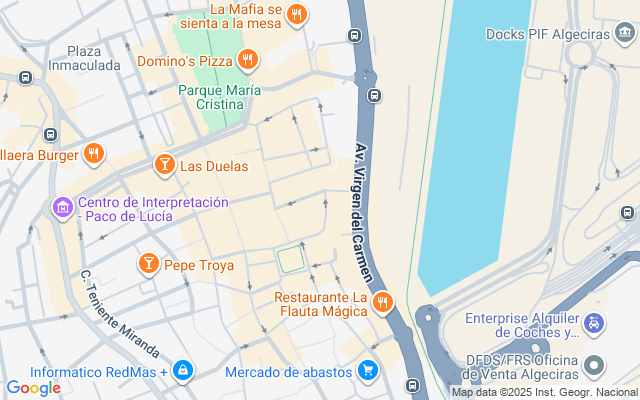Tap the Las Duelas bar marker

tap(164, 164)
